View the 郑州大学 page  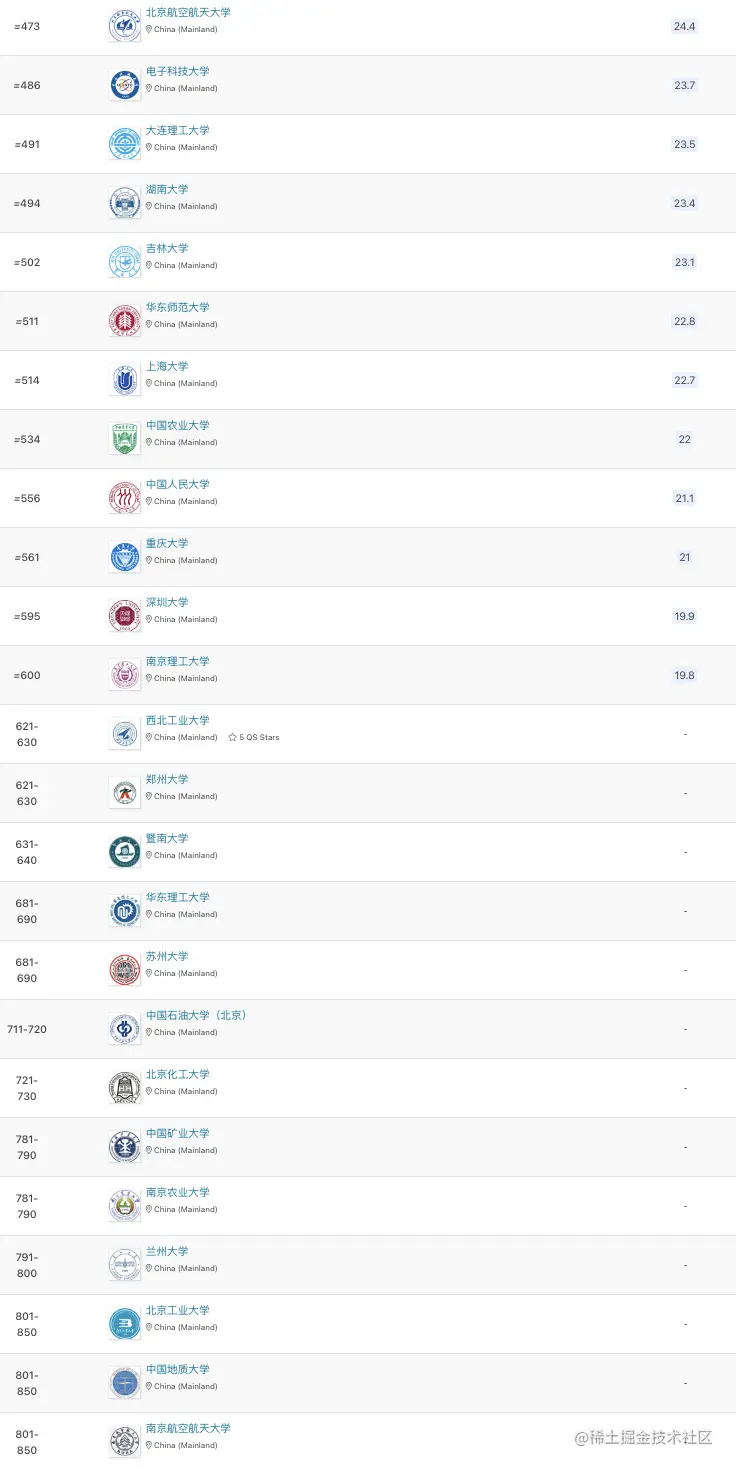pos(167,780)
